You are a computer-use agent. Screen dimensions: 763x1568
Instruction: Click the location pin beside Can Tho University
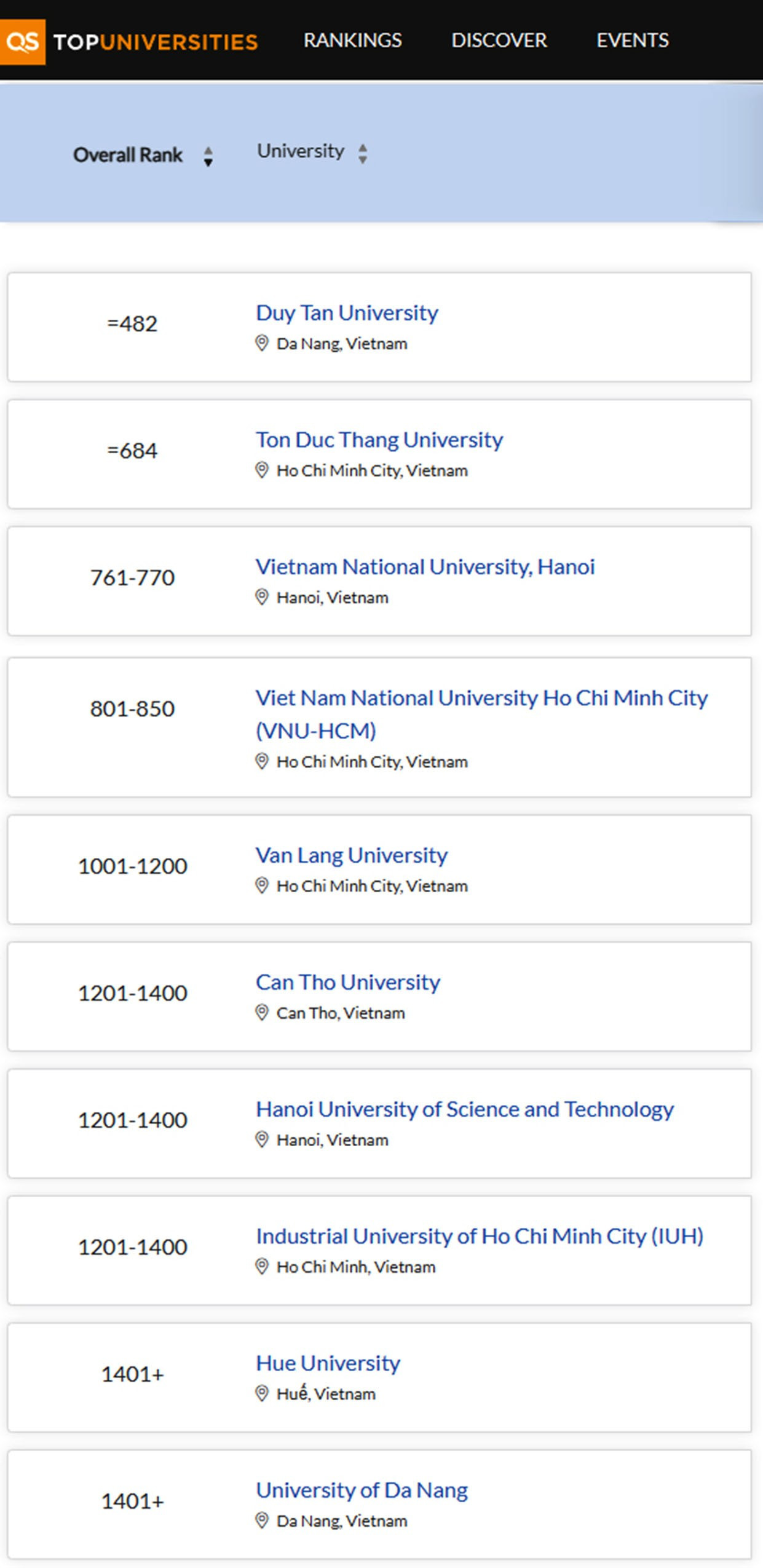tap(262, 1013)
